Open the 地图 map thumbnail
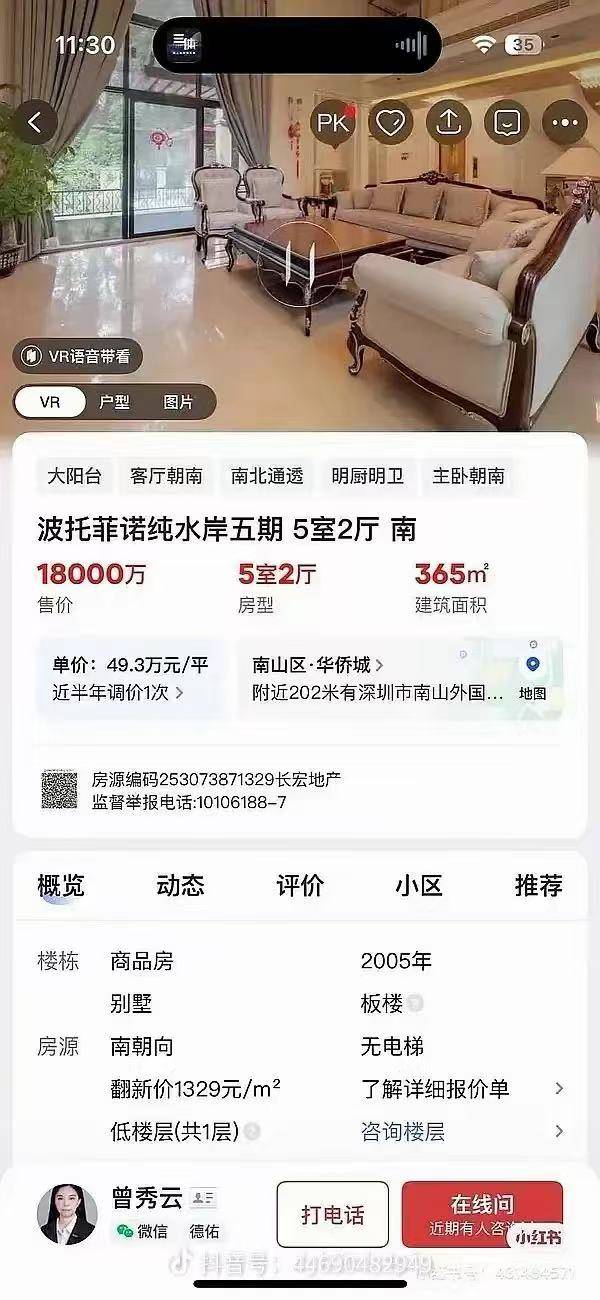The height and width of the screenshot is (1300, 600). pyautogui.click(x=532, y=677)
